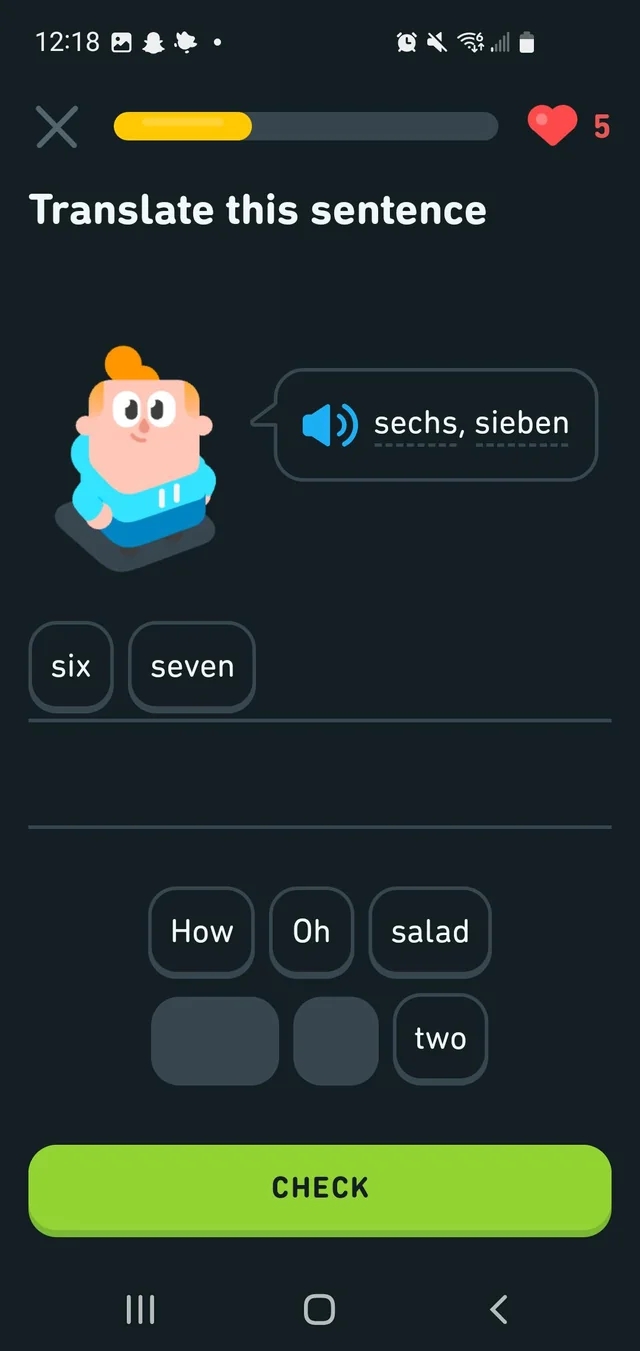The height and width of the screenshot is (1351, 640).
Task: Show hint for the word sechs
Action: click(415, 424)
